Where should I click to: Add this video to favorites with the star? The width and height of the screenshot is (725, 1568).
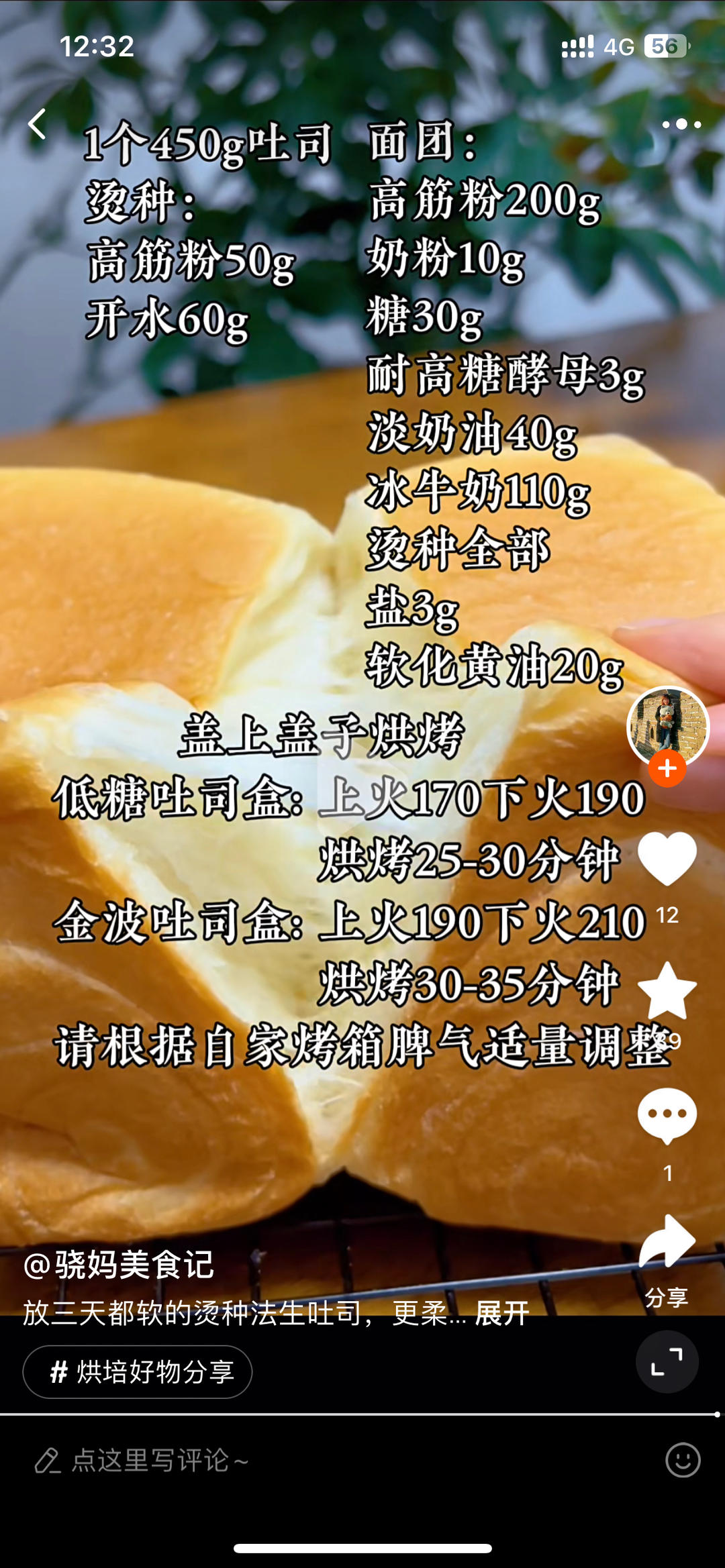[x=667, y=991]
